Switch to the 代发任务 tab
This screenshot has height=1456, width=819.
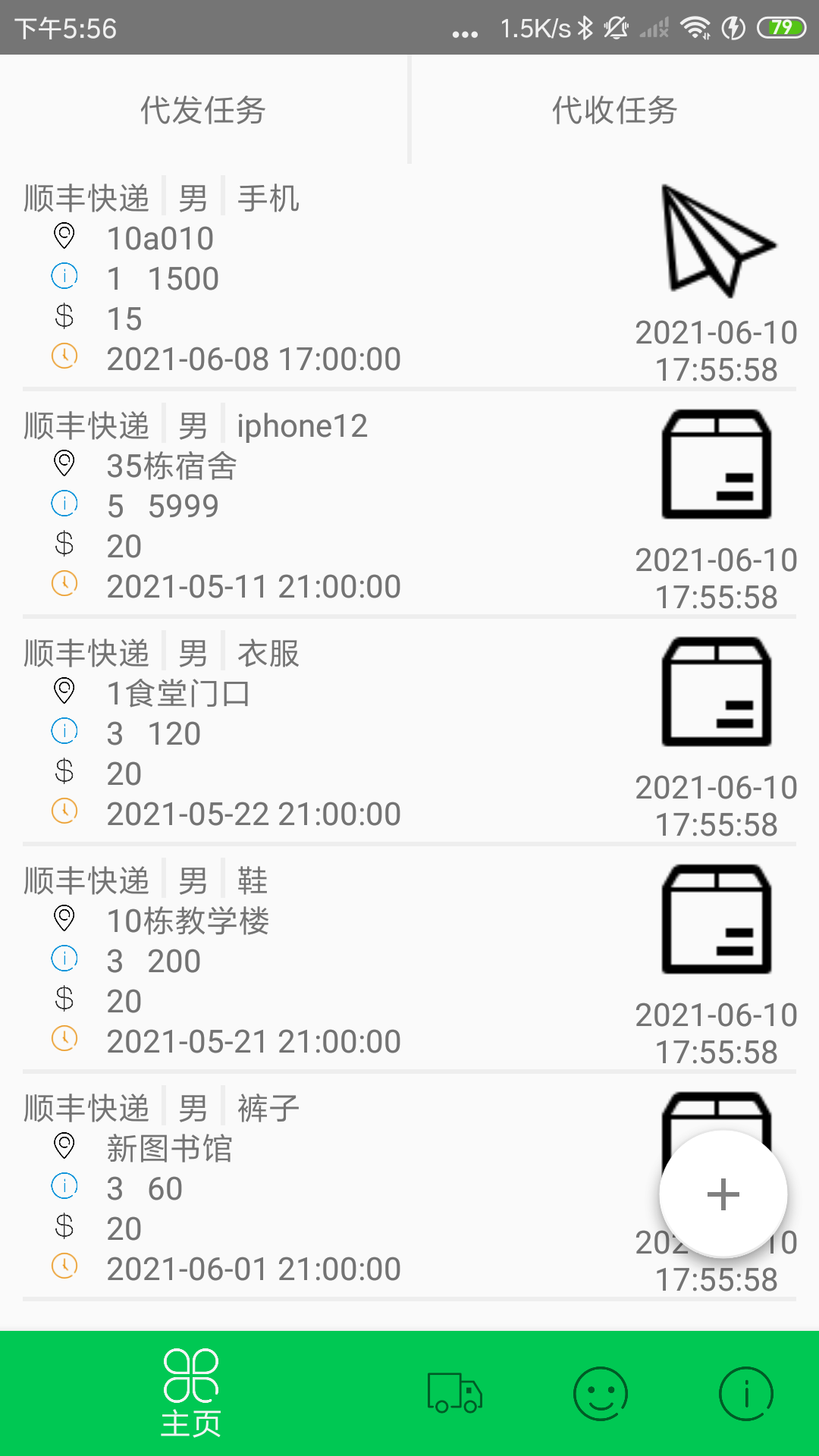(x=203, y=110)
